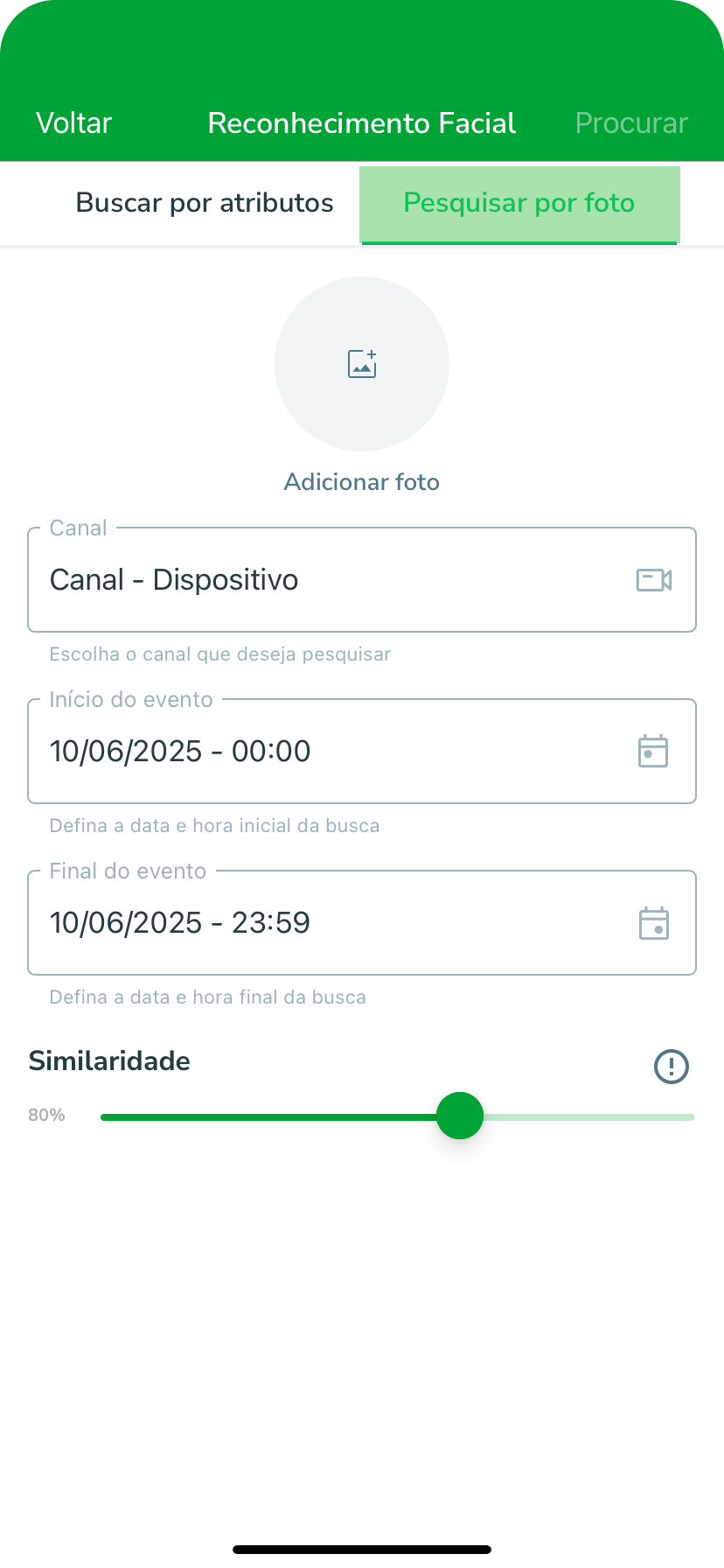The image size is (724, 1568).
Task: Switch to the Buscar por atributos tab
Action: point(205,203)
